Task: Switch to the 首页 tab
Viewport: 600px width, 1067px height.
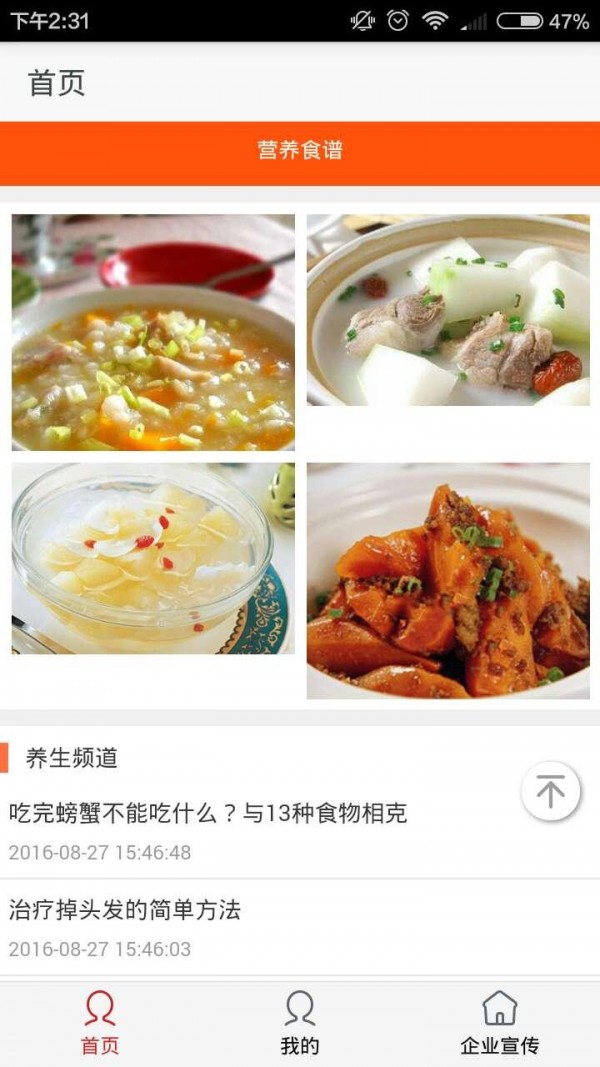Action: click(100, 1024)
